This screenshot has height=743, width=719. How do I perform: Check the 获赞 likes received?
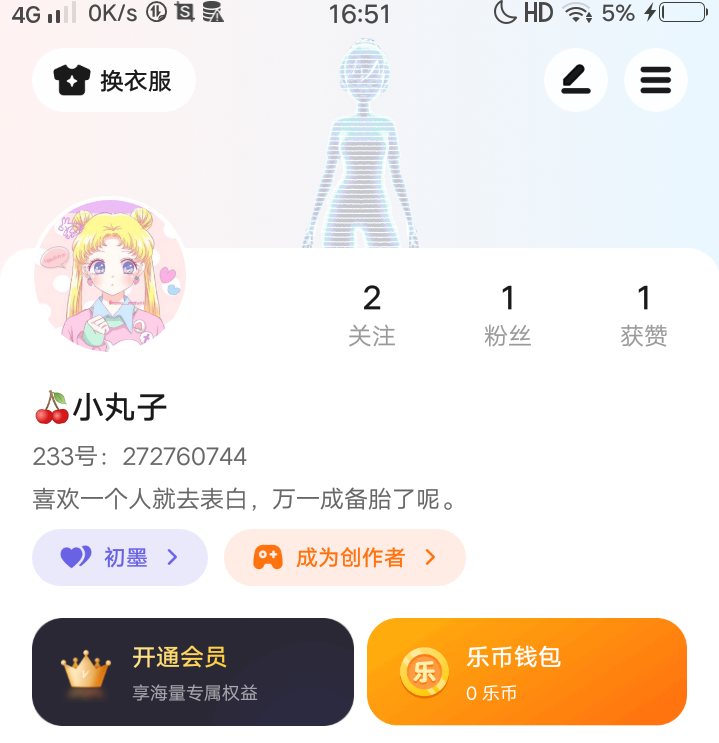(643, 314)
